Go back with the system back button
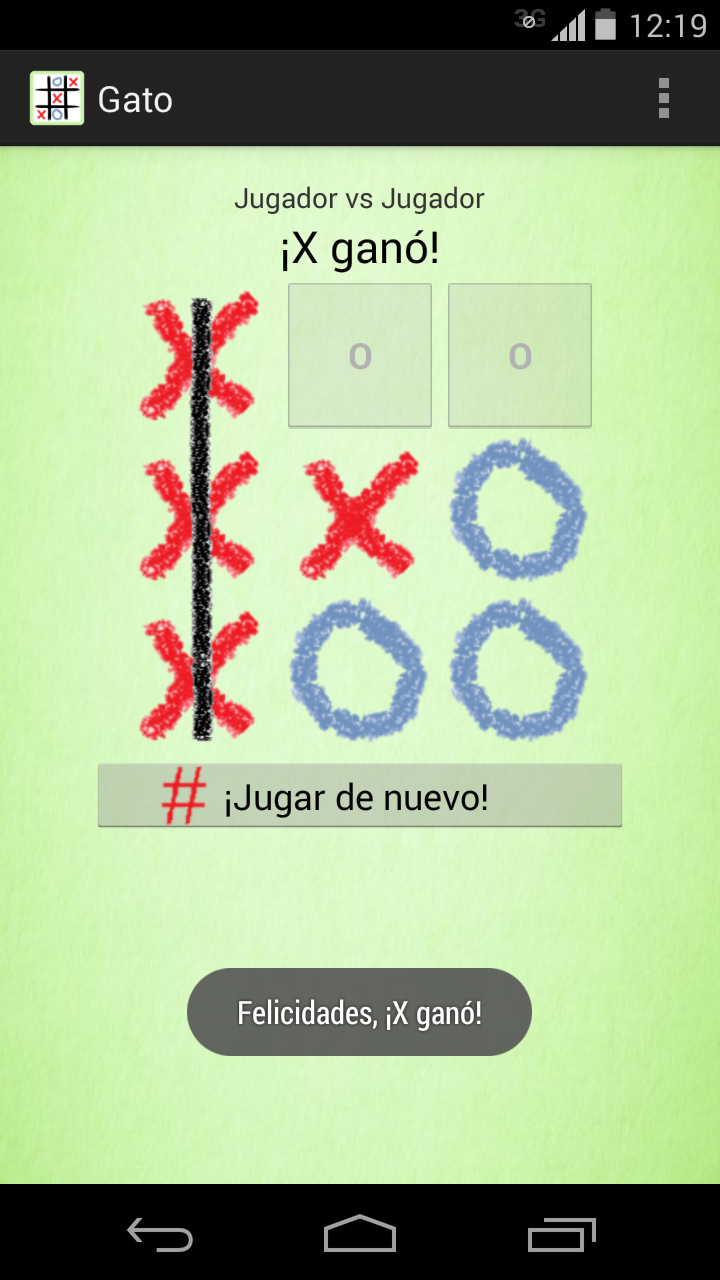 (x=160, y=1234)
